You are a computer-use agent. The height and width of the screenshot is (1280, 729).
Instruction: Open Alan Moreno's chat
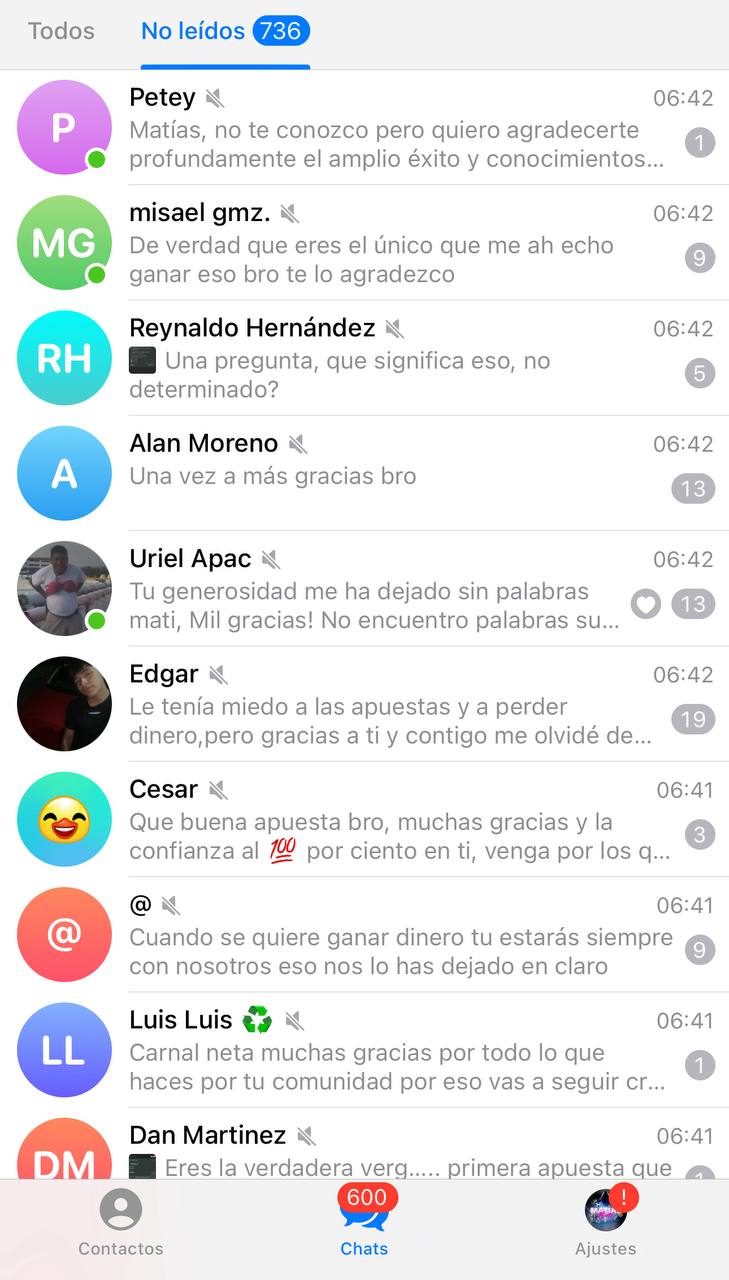[390, 473]
